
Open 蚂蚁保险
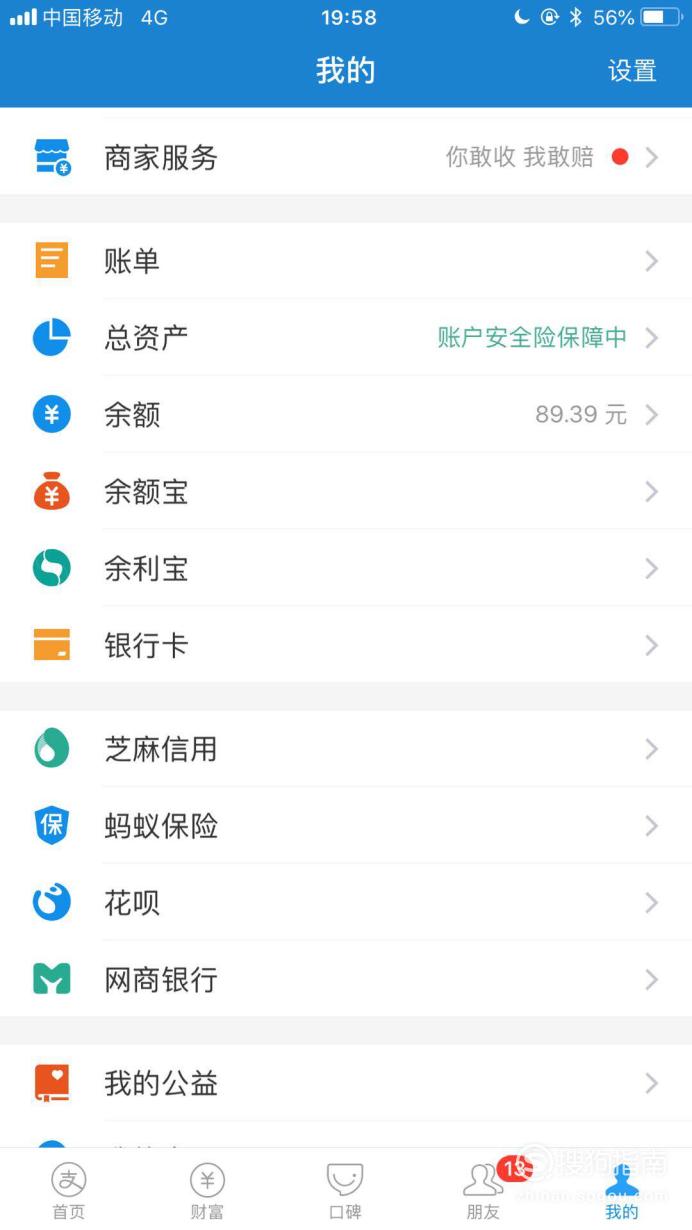(346, 826)
